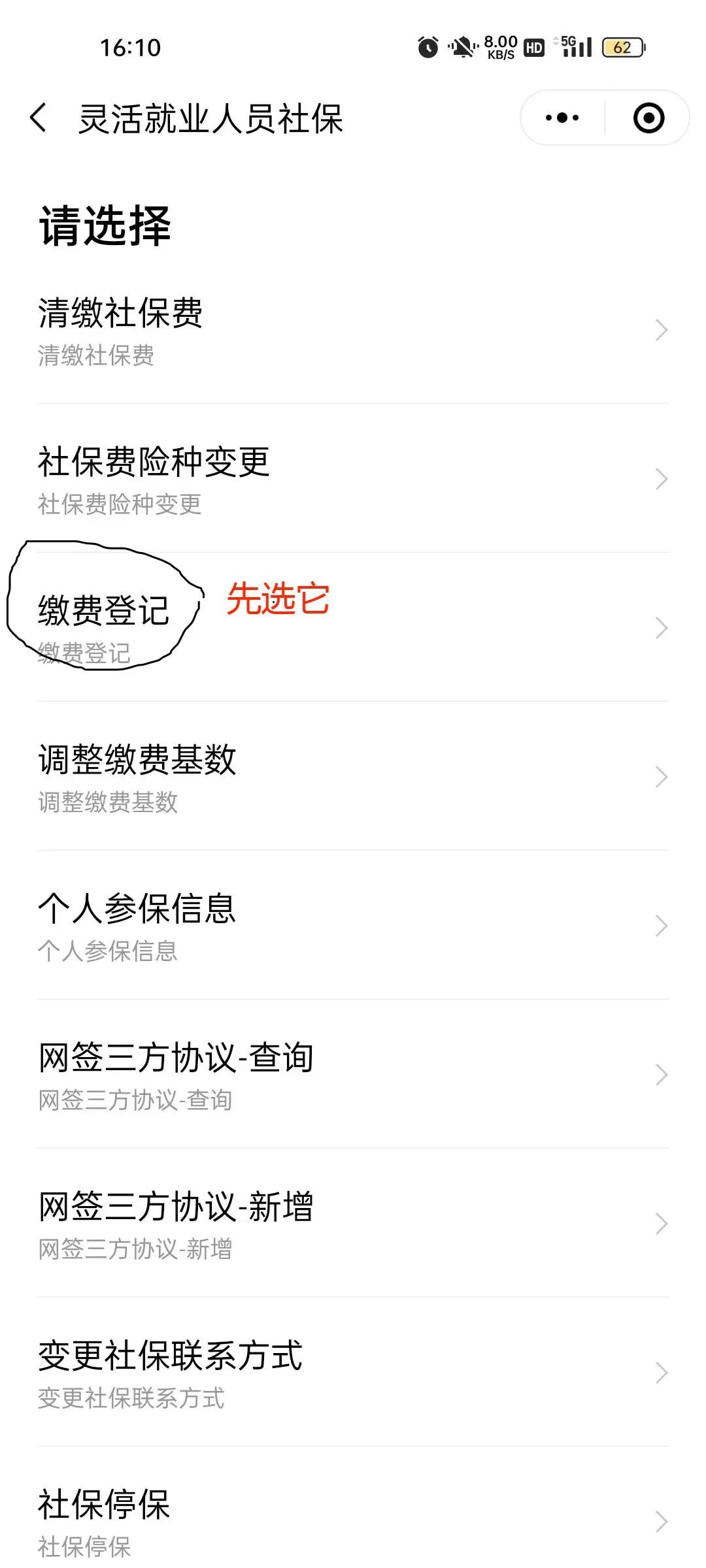
Task: Open 网签三方协议-查询
Action: 353,1074
